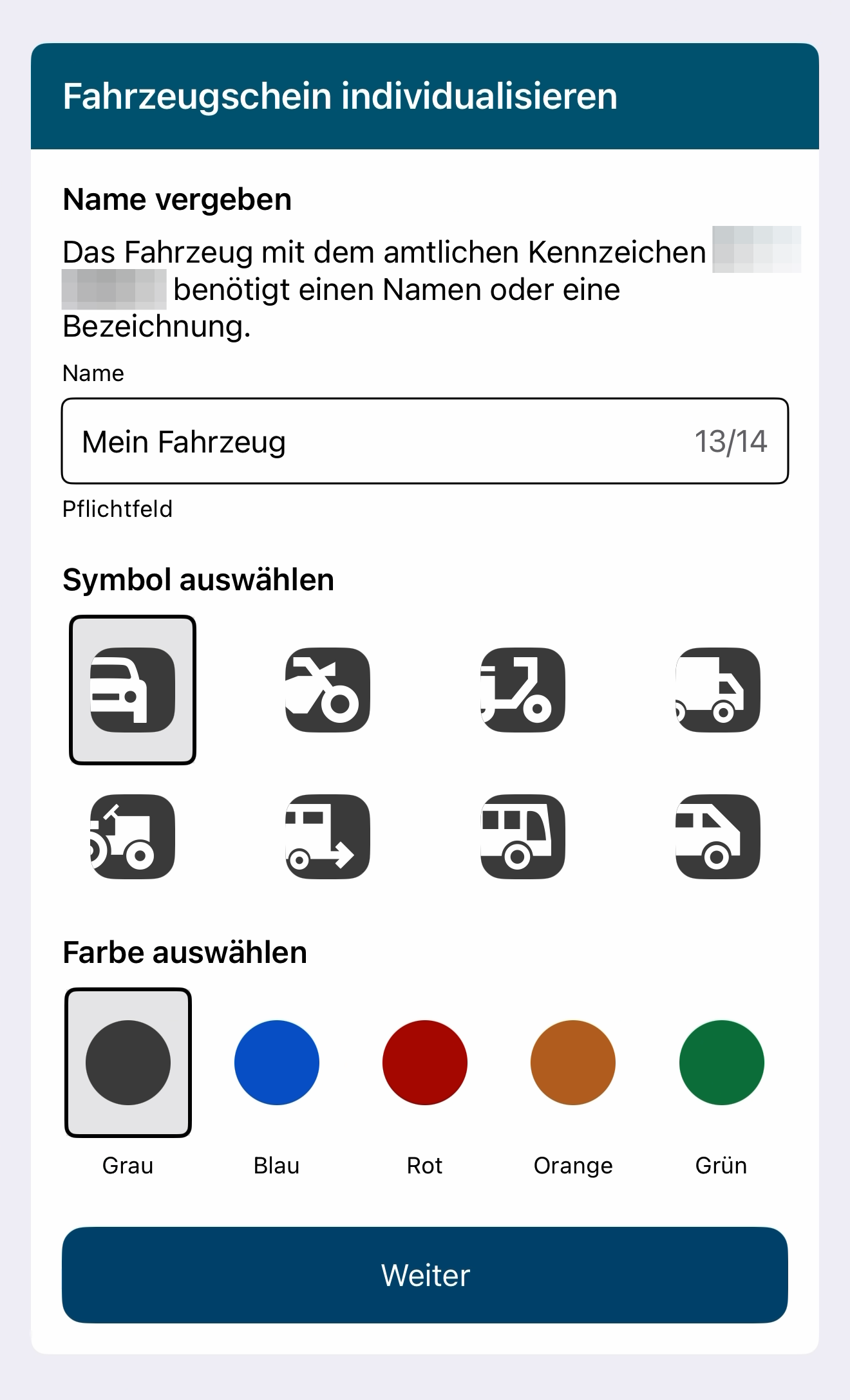Click the Grau color label
Screen dimensions: 850x1400
click(127, 1165)
